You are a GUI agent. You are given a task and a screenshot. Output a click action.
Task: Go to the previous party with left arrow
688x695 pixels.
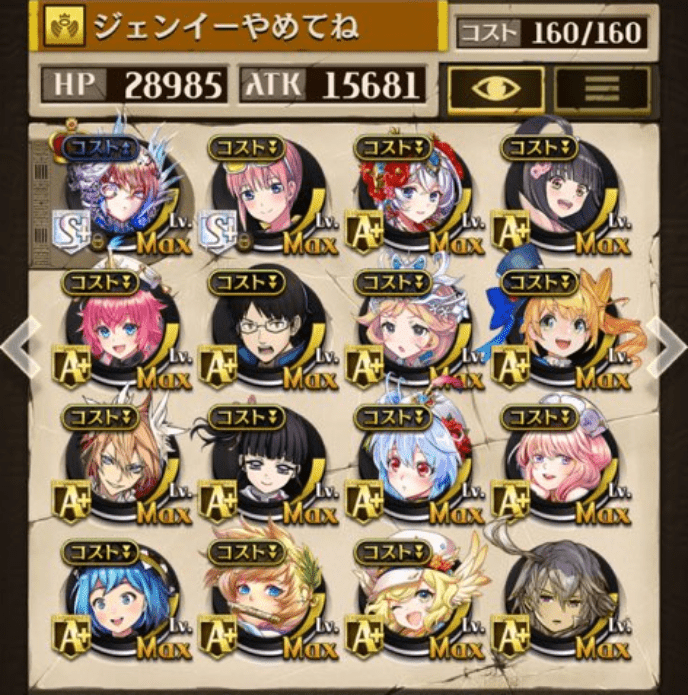point(18,347)
